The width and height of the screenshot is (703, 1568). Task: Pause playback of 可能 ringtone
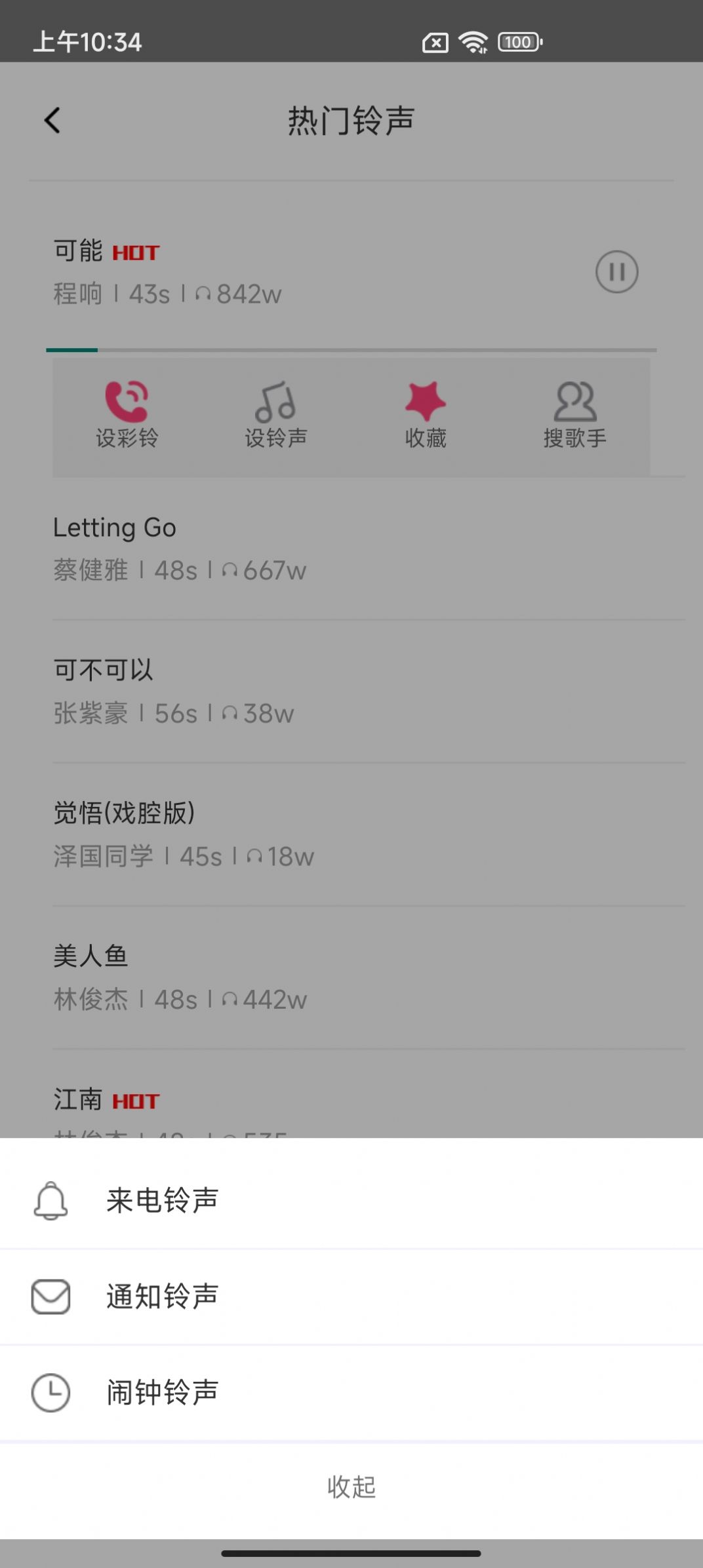tap(617, 271)
